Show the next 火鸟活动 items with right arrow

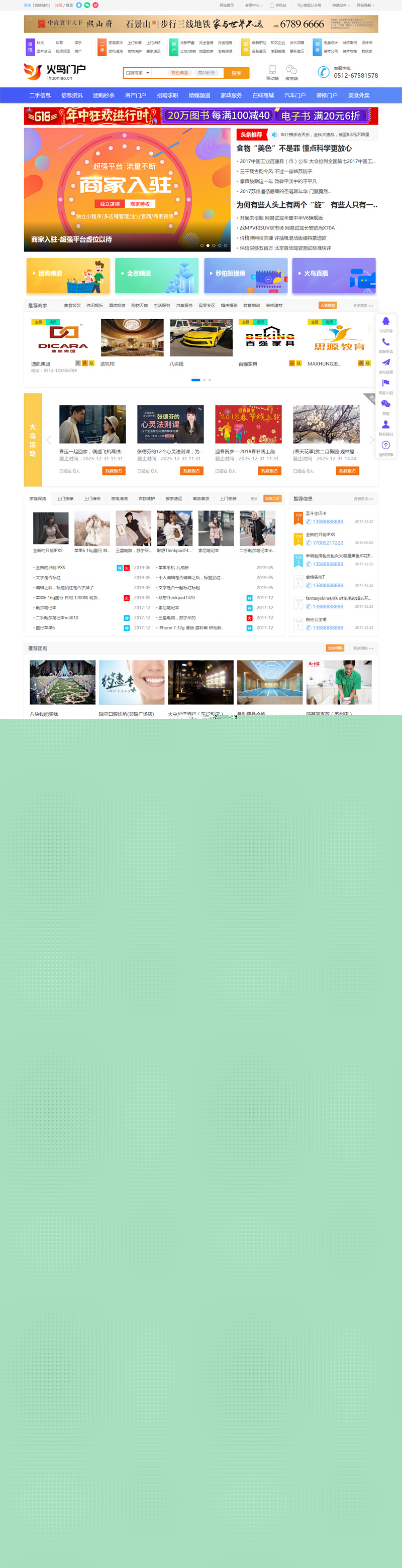371,440
